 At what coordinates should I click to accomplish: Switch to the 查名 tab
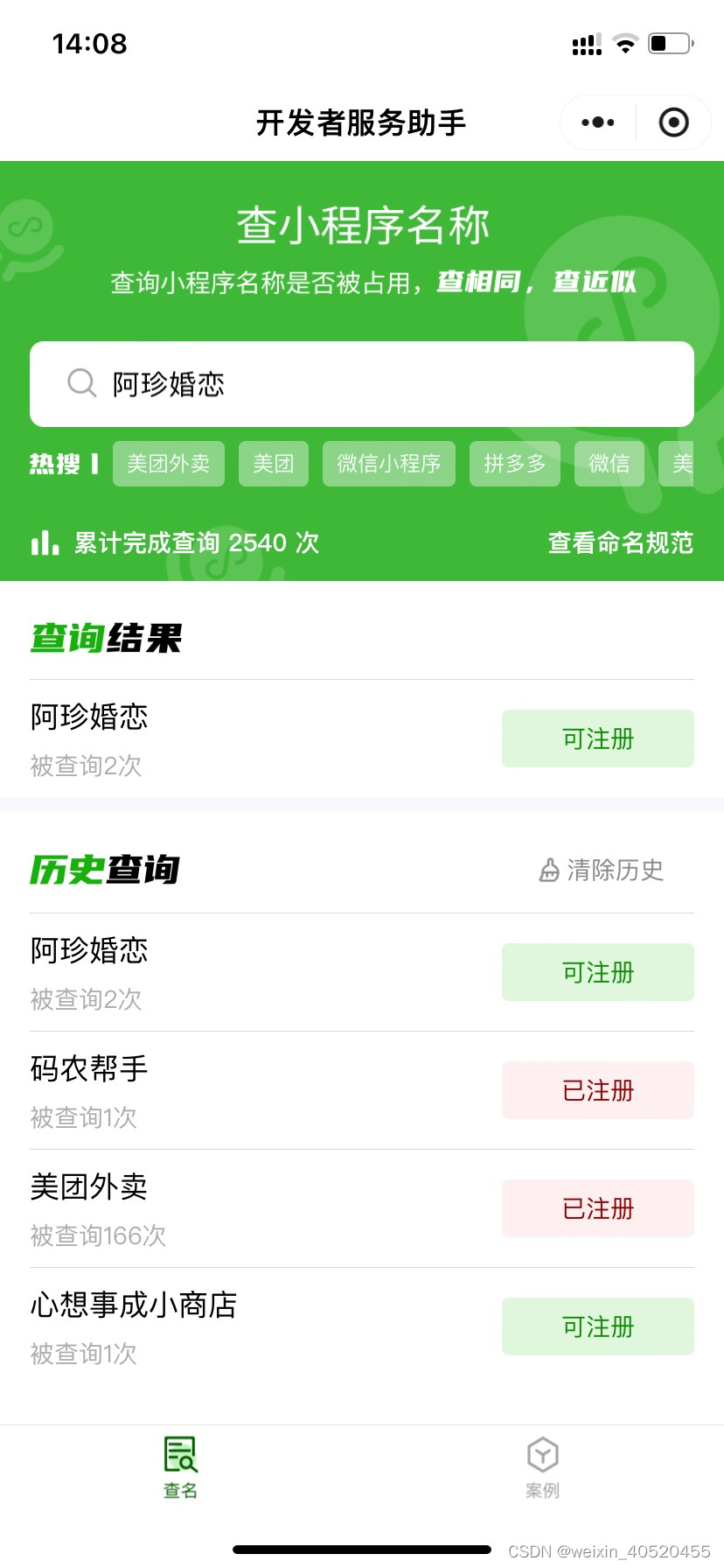(181, 1467)
